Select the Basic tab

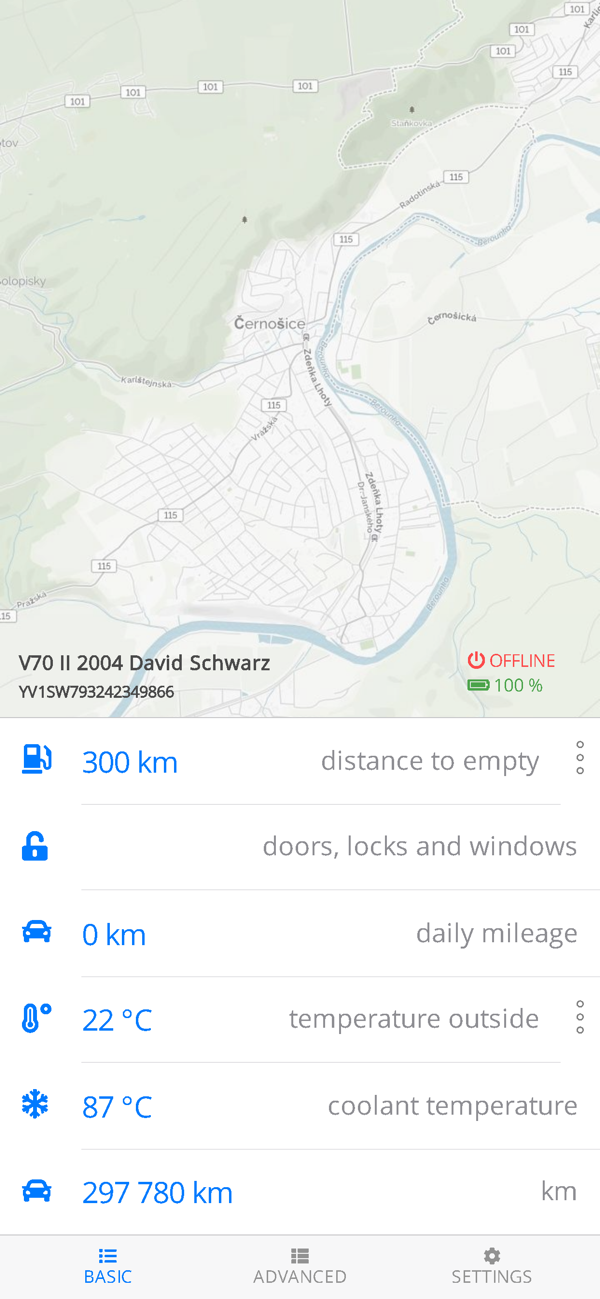click(x=108, y=1266)
